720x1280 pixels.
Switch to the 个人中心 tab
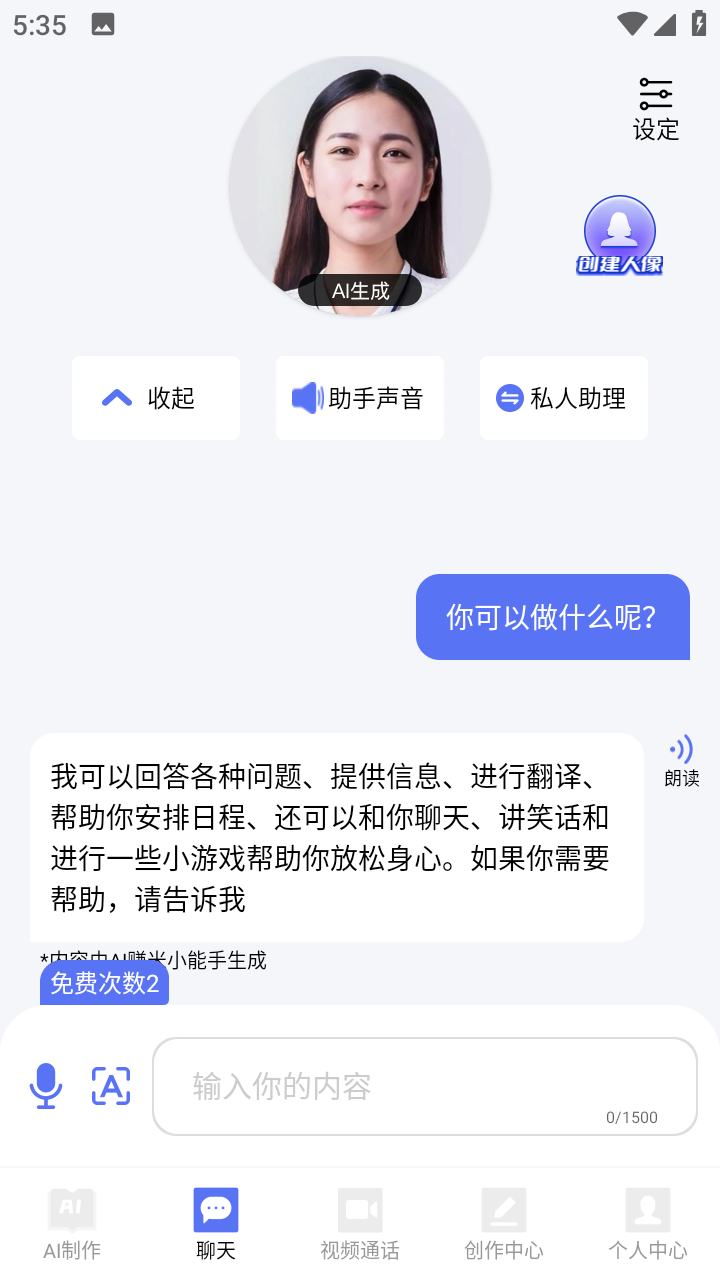tap(648, 1224)
